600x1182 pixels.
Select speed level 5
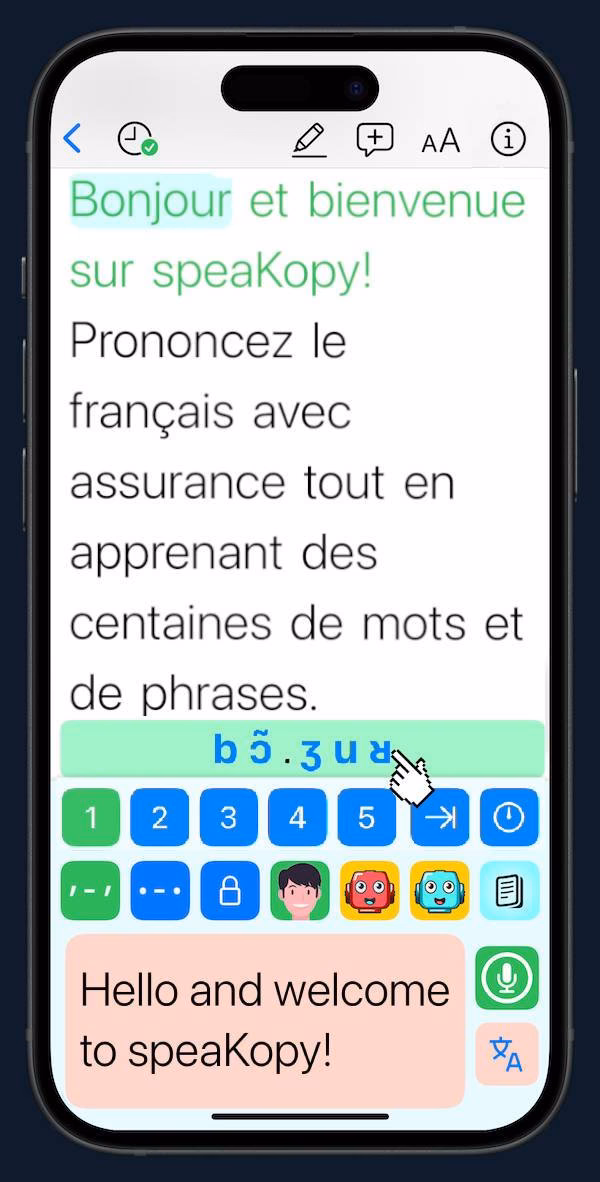[367, 817]
